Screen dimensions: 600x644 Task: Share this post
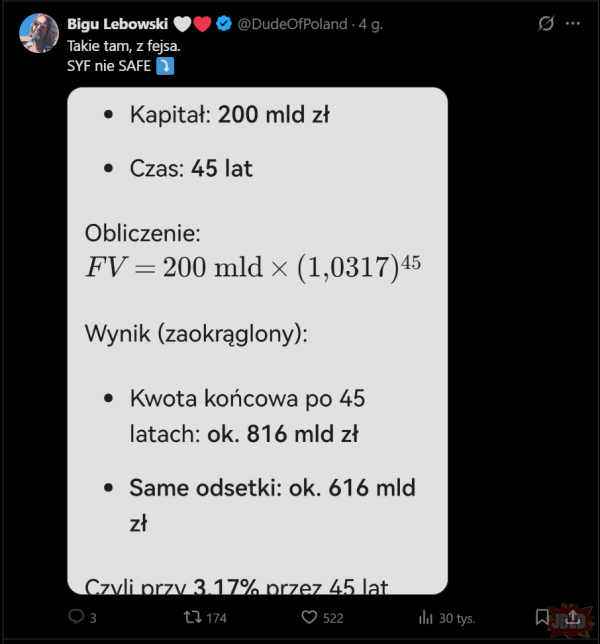(574, 618)
